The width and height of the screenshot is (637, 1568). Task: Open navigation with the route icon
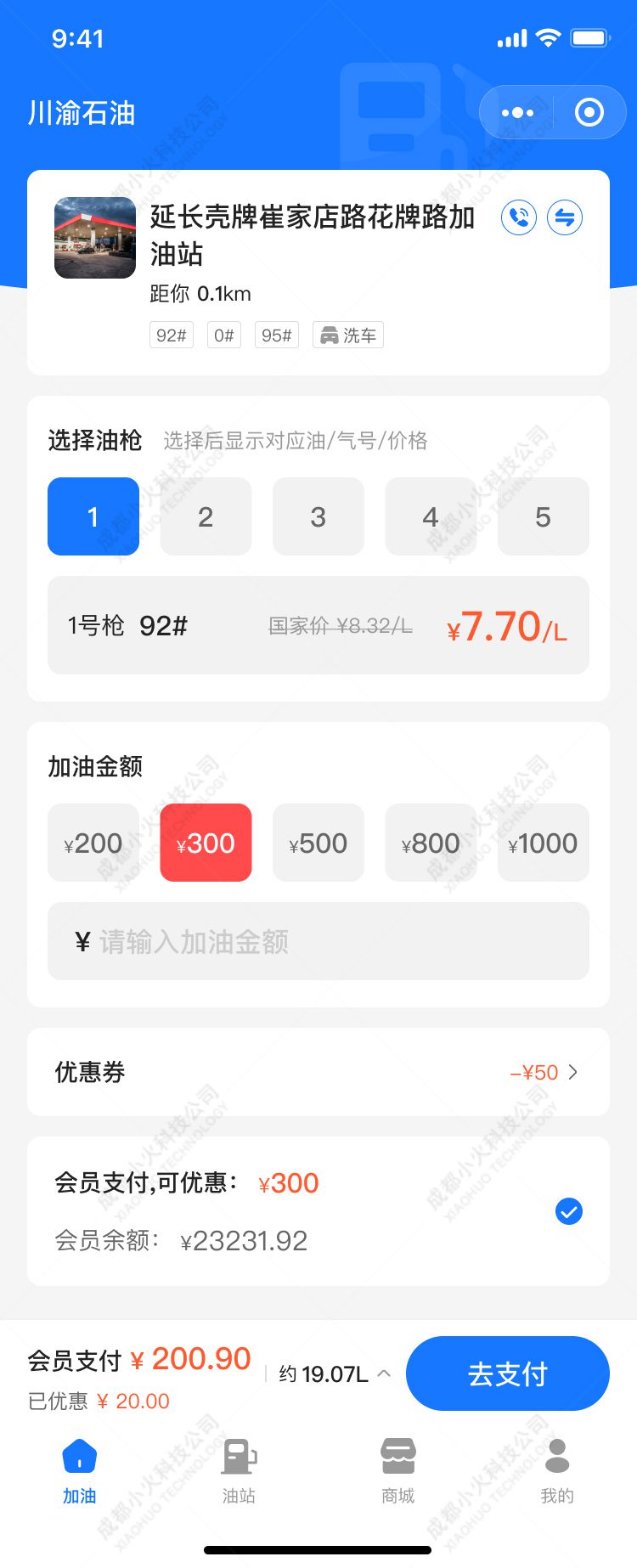pos(564,217)
